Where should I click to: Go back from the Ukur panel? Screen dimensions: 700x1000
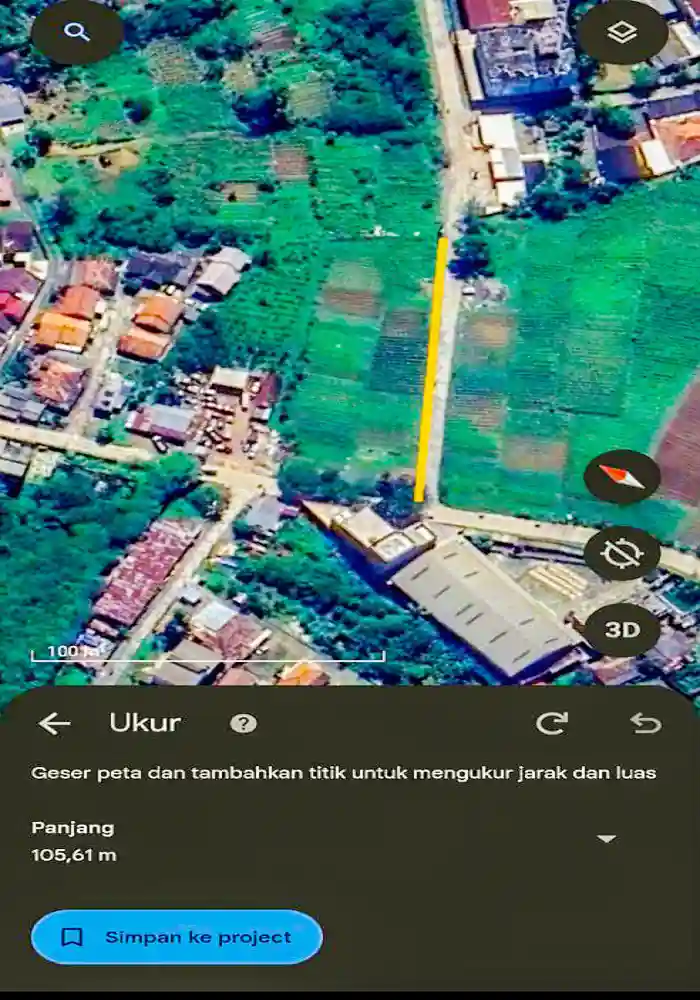(54, 724)
